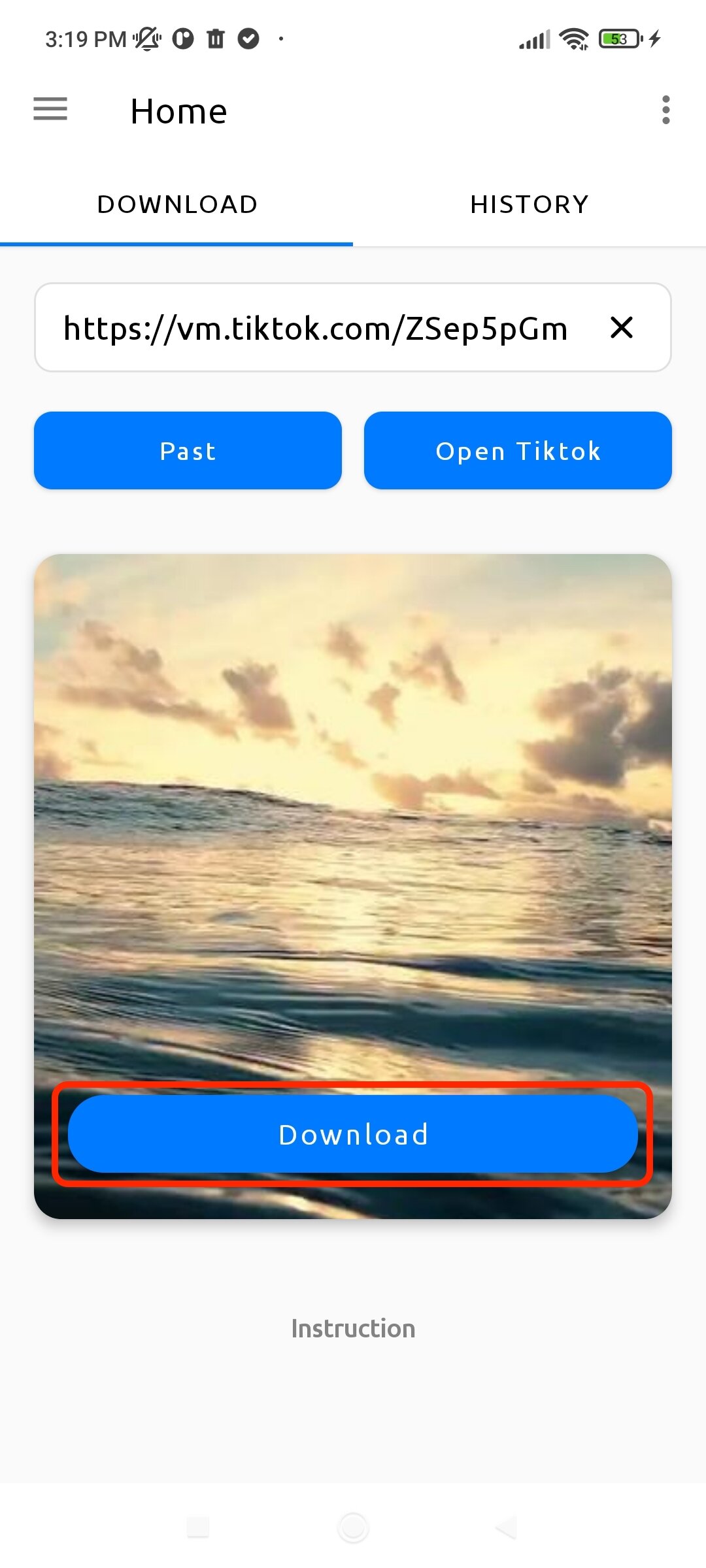
Task: Launch TikTok via Open Tiktok
Action: tap(518, 451)
